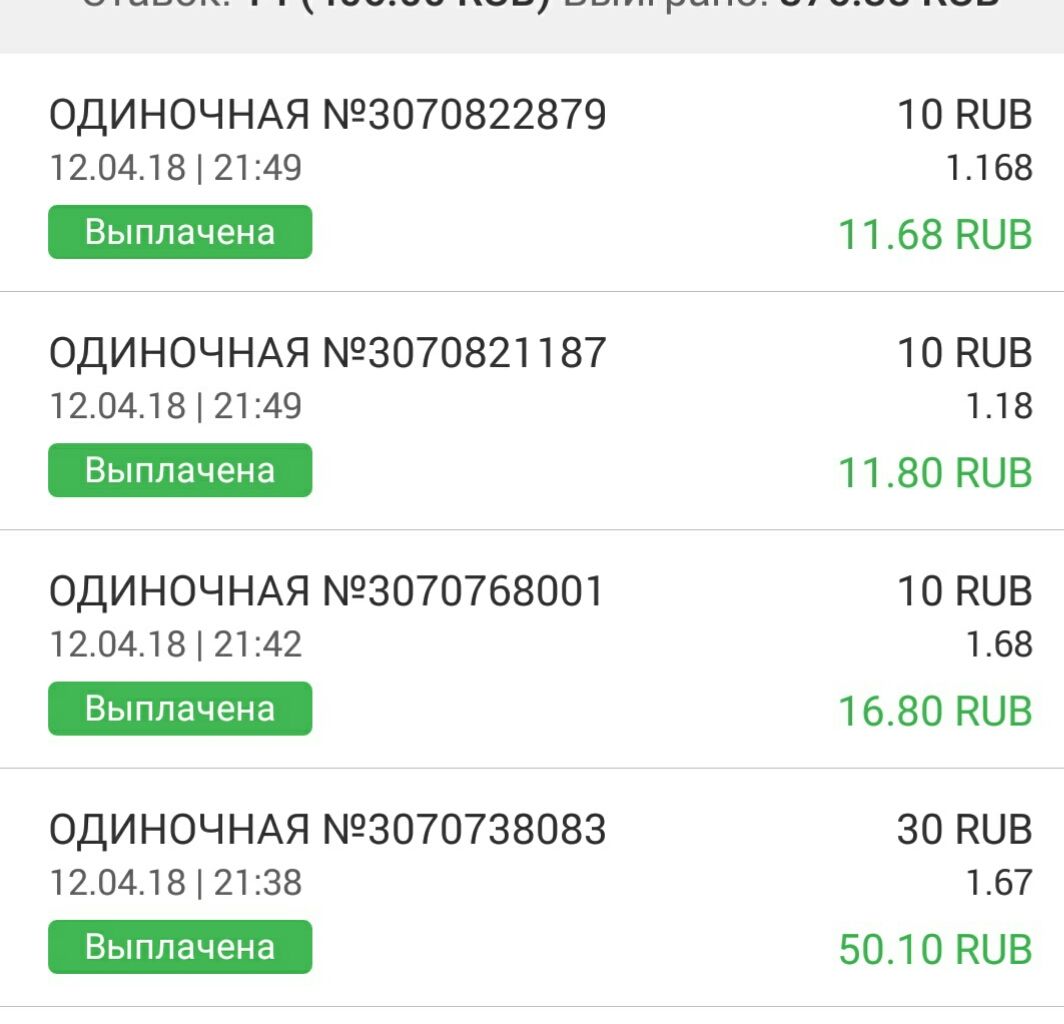Screen dimensions: 1064x1024
Task: View single bet №3070821187
Action: pyautogui.click(x=328, y=353)
